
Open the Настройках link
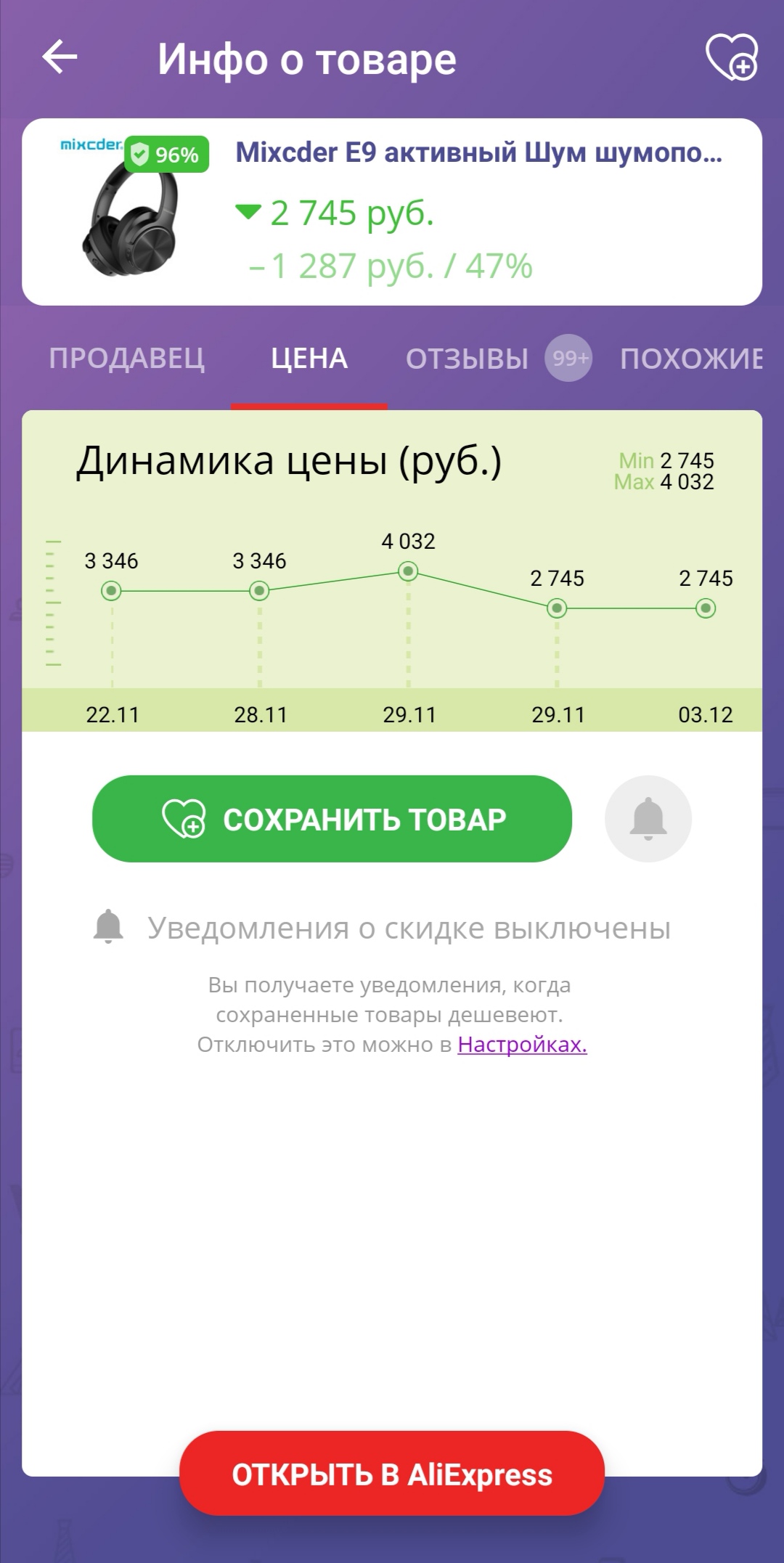522,1044
